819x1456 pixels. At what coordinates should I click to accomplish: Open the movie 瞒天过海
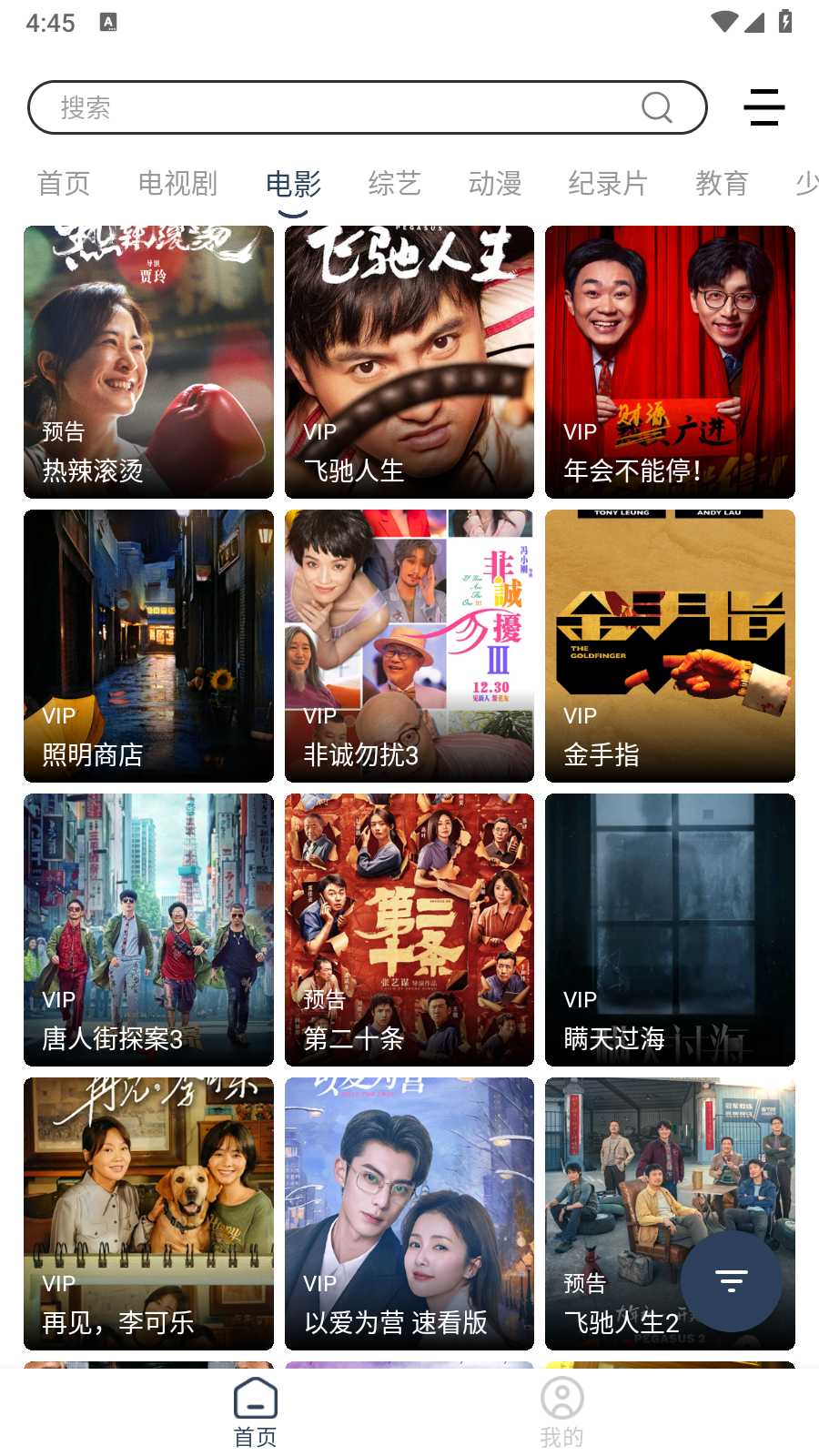click(x=670, y=930)
